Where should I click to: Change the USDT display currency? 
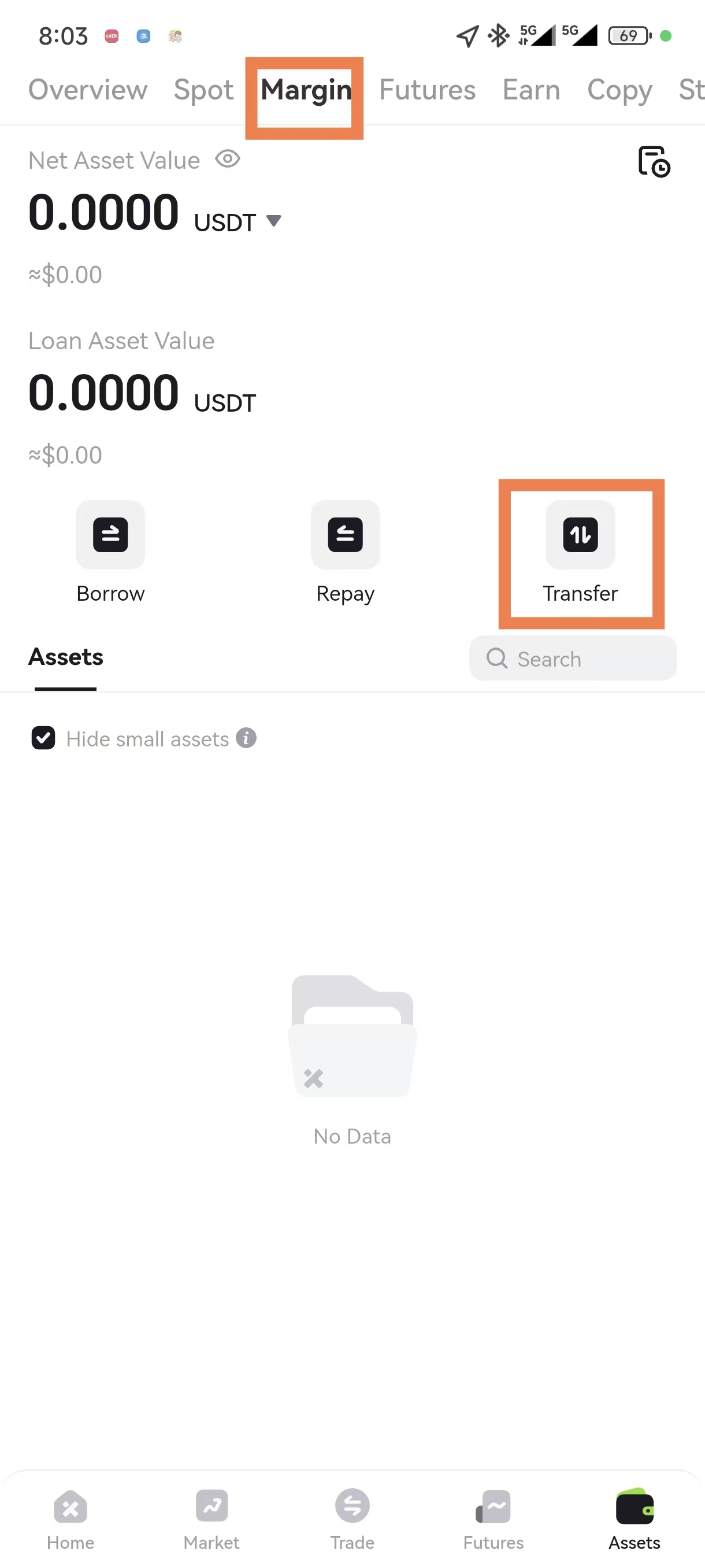274,220
